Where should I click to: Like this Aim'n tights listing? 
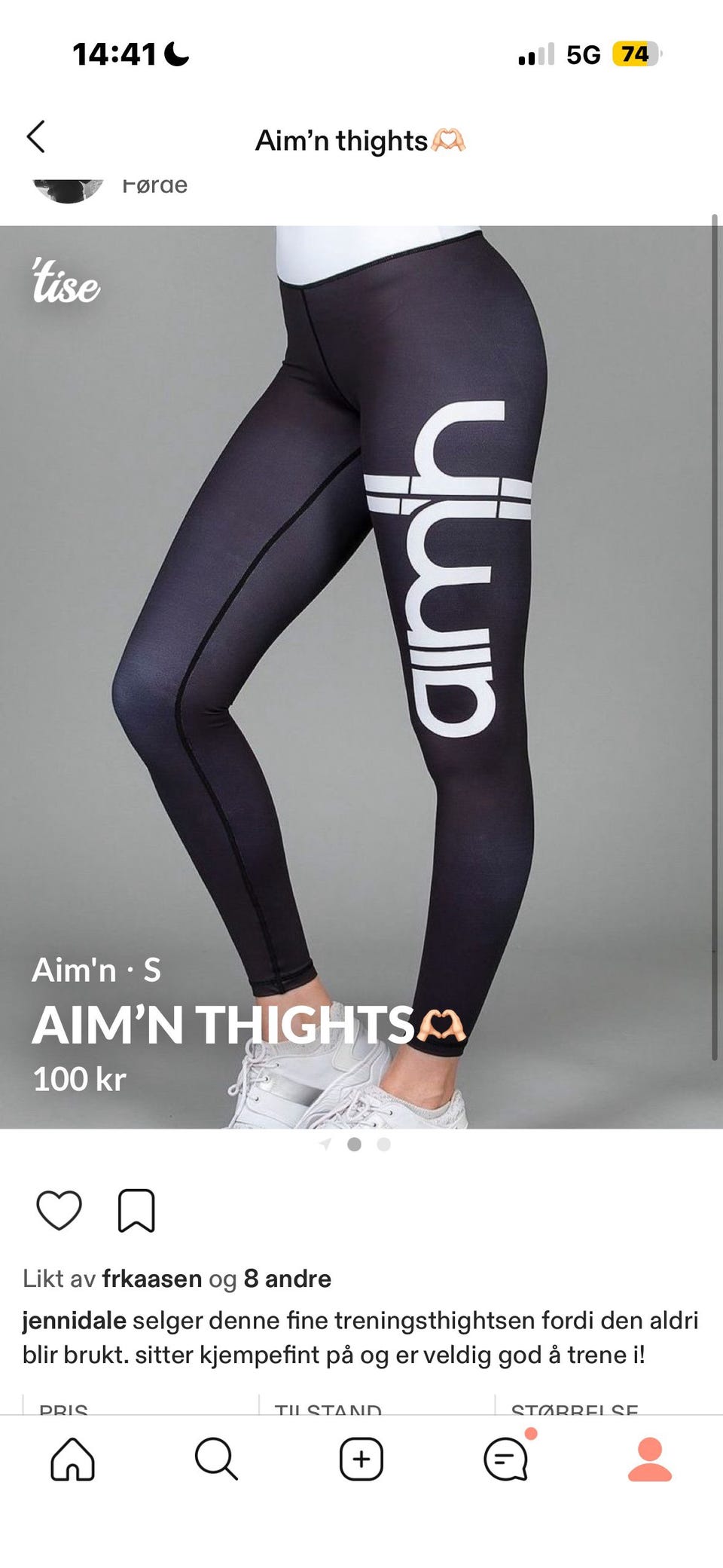click(x=59, y=1210)
